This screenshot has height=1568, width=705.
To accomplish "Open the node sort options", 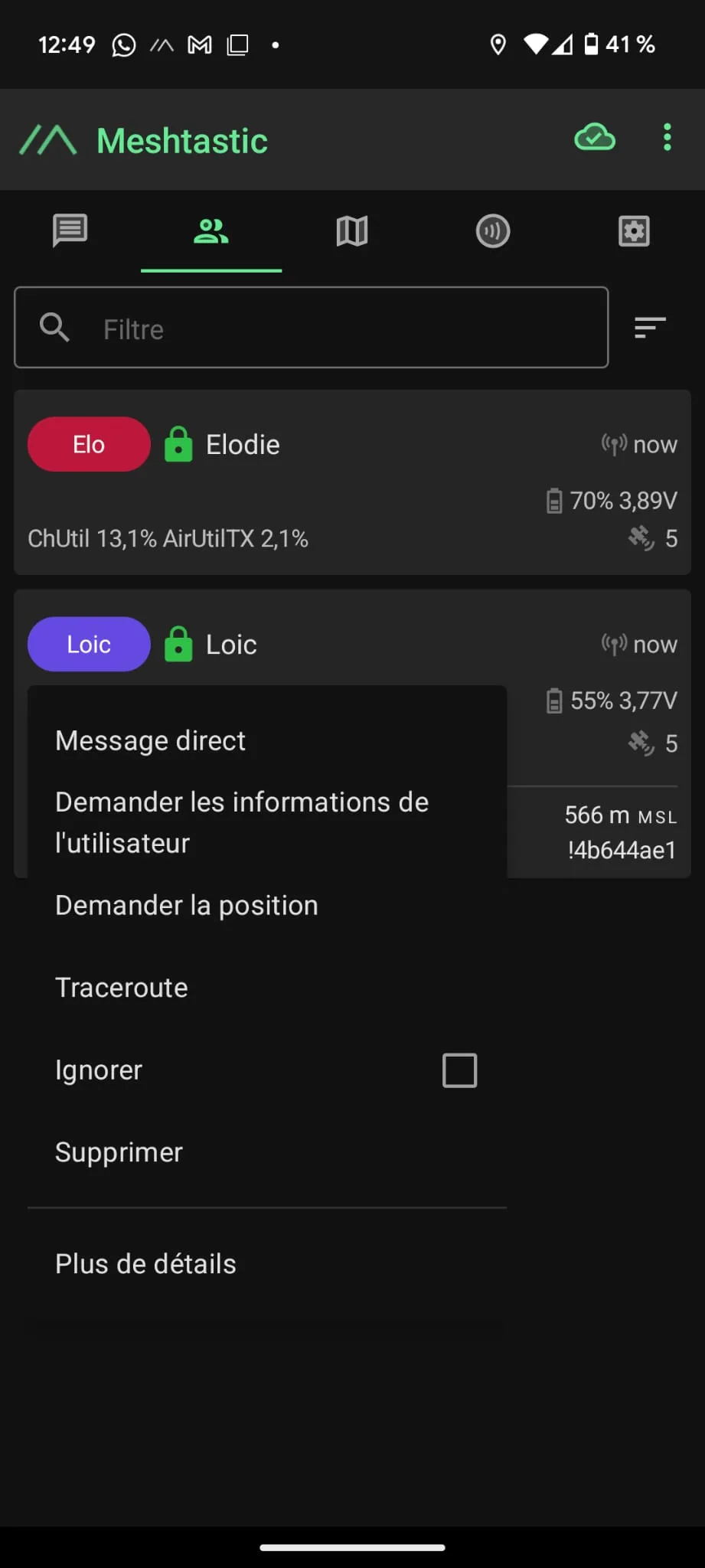I will point(650,328).
